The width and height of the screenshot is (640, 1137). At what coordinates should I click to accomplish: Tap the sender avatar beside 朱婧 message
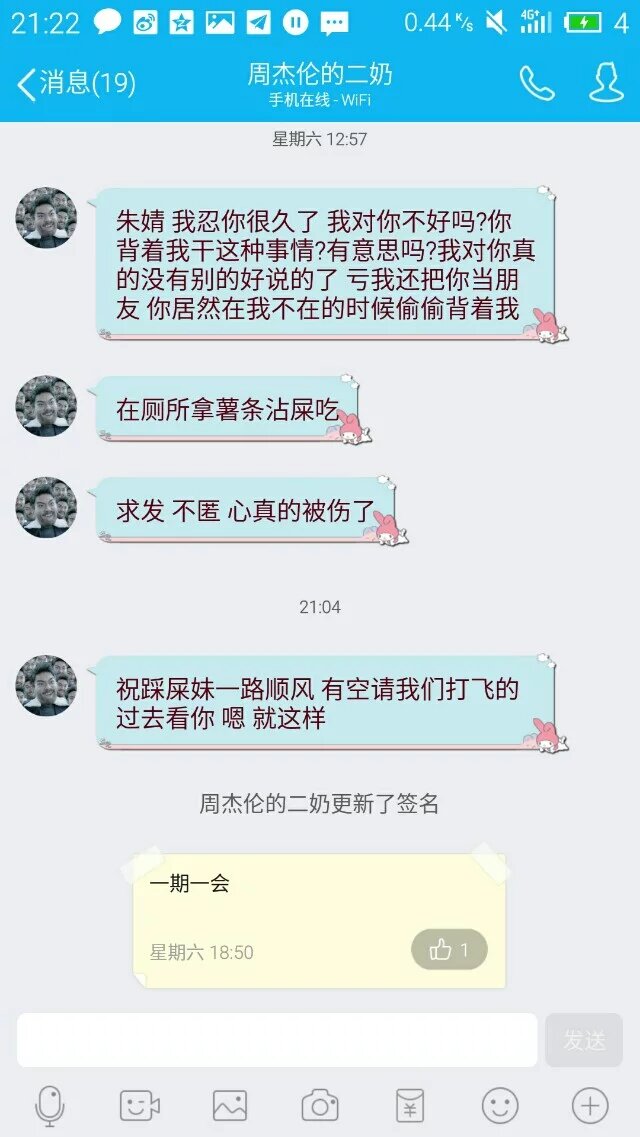coord(46,218)
